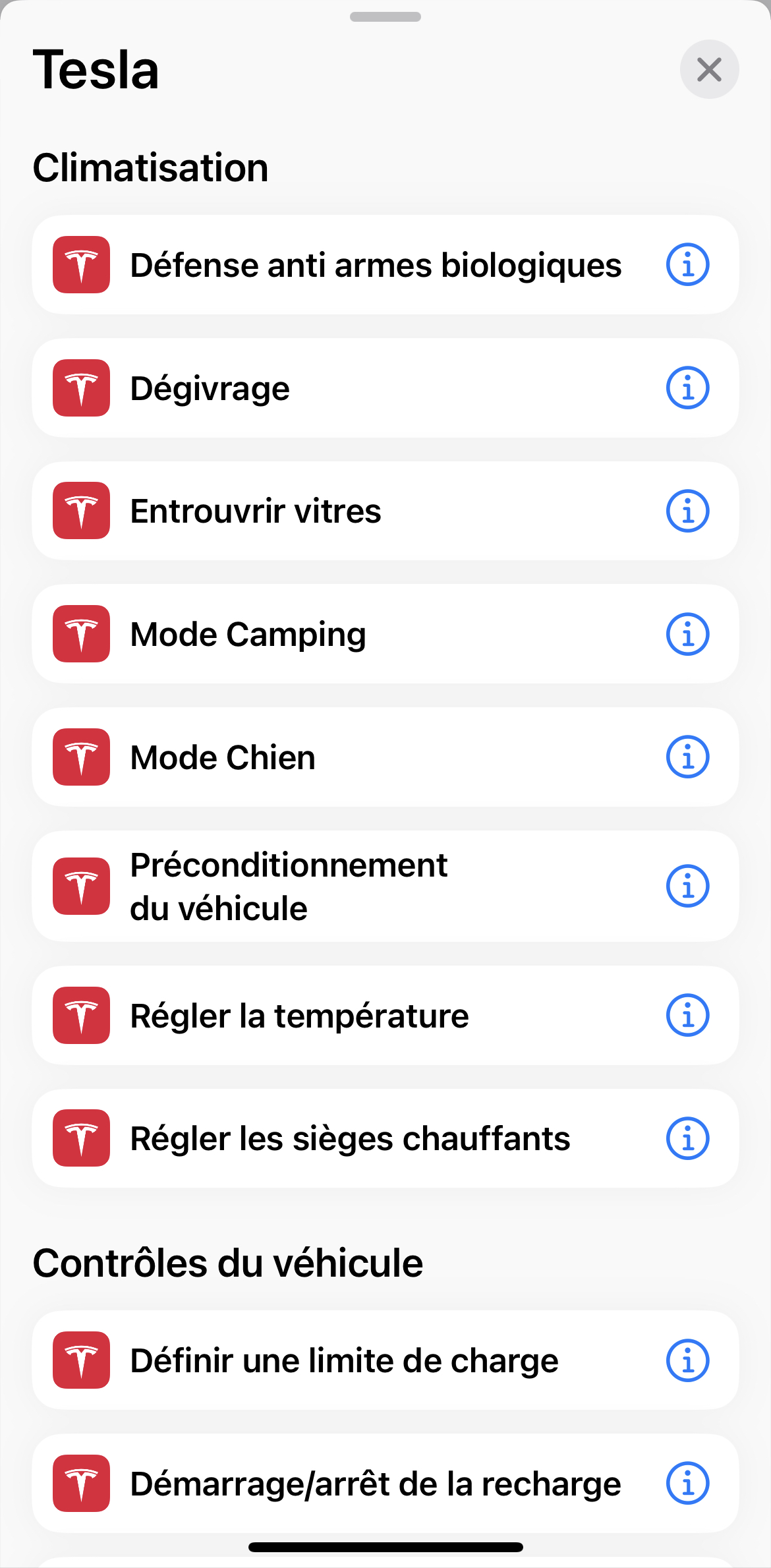View details about Dégivrage
The image size is (771, 1568).
click(x=687, y=388)
